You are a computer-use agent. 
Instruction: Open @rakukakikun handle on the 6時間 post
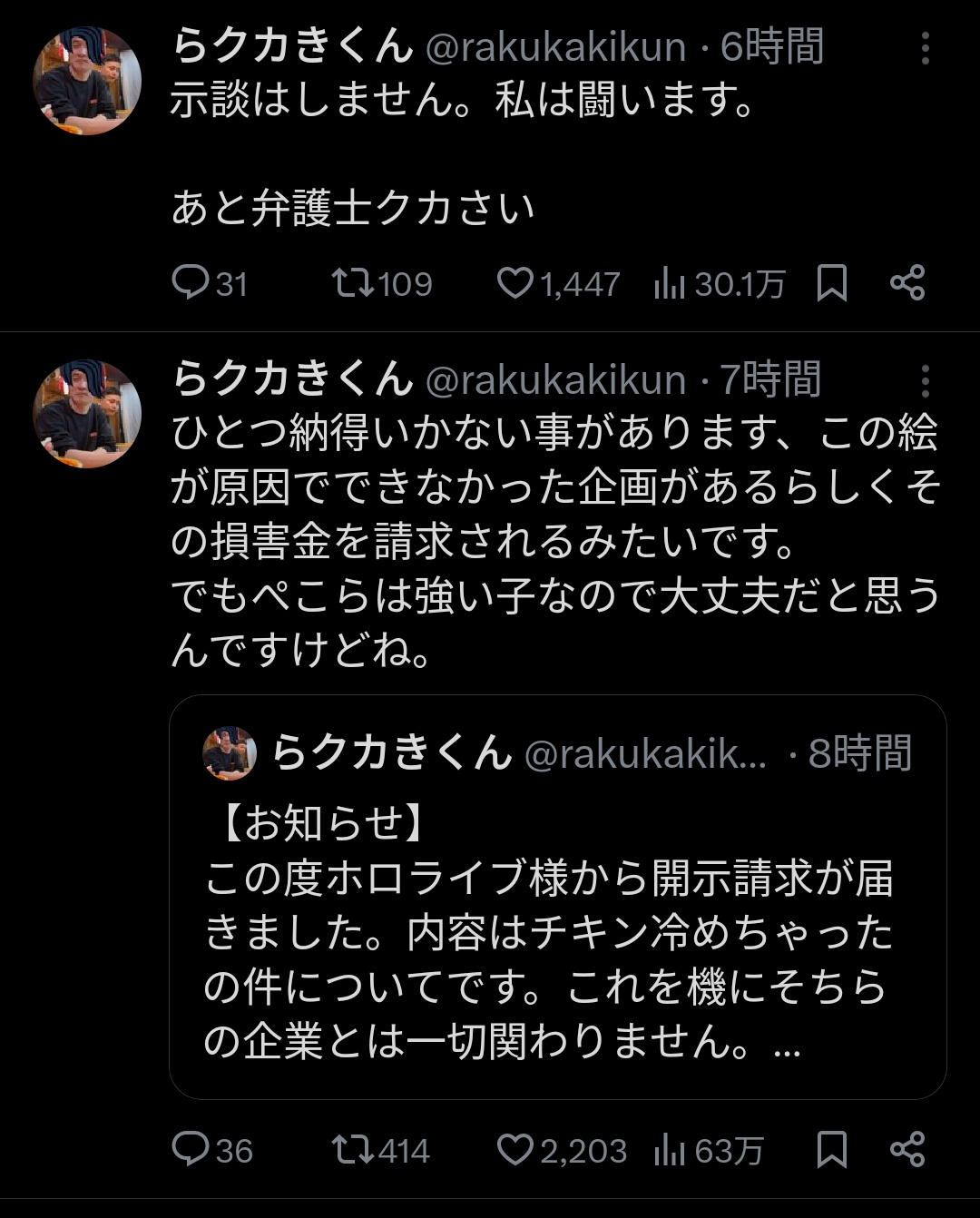coord(555,47)
